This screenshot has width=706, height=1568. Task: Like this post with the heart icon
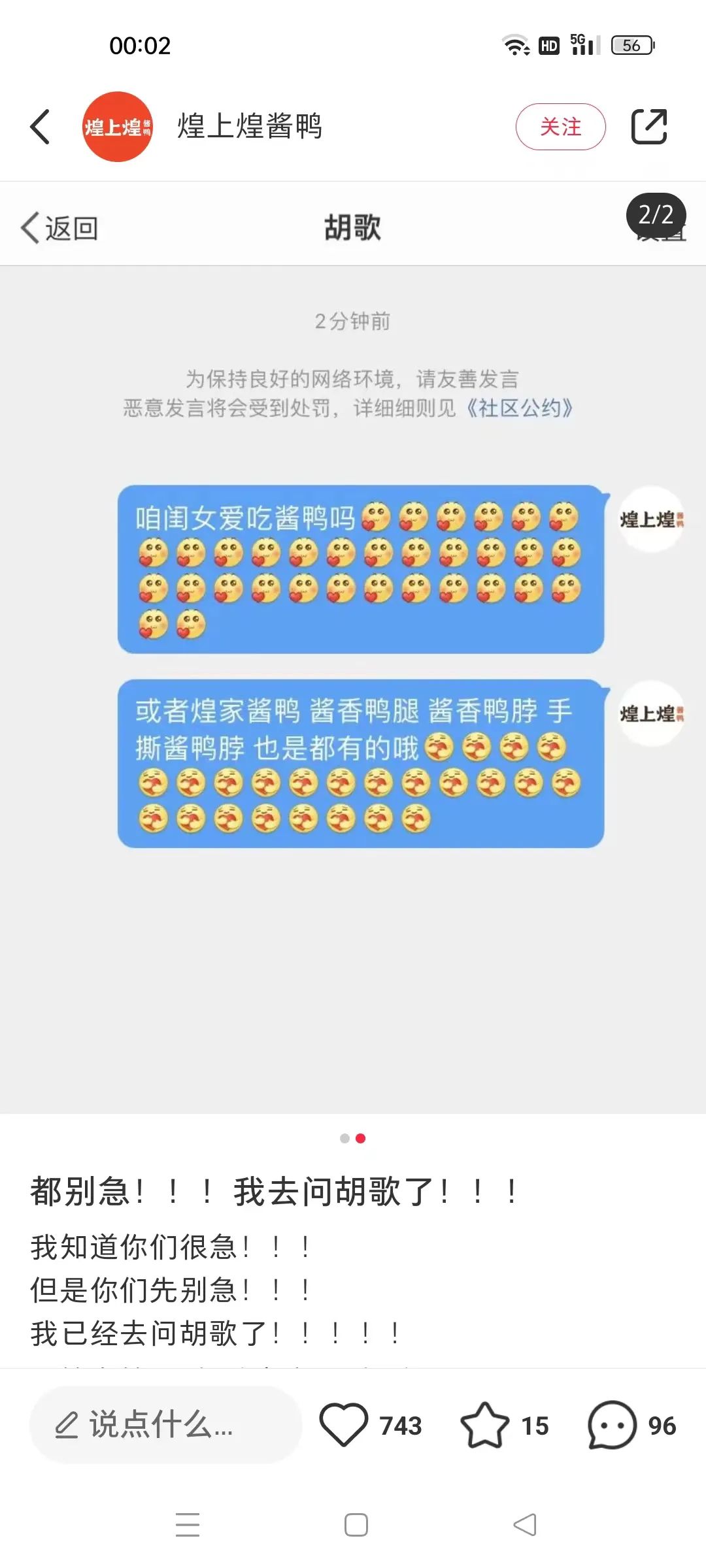click(x=343, y=1425)
